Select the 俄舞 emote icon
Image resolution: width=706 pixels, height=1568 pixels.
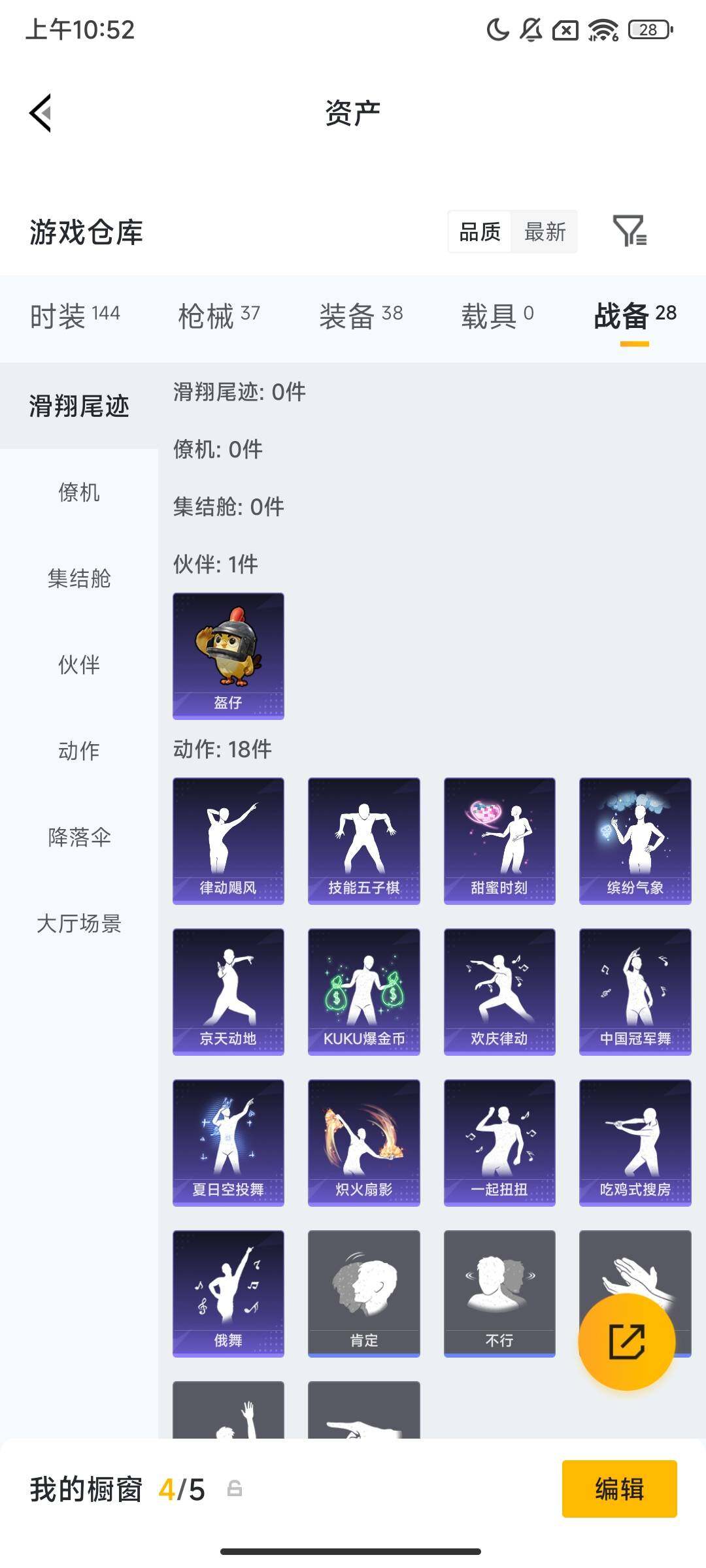click(228, 1295)
